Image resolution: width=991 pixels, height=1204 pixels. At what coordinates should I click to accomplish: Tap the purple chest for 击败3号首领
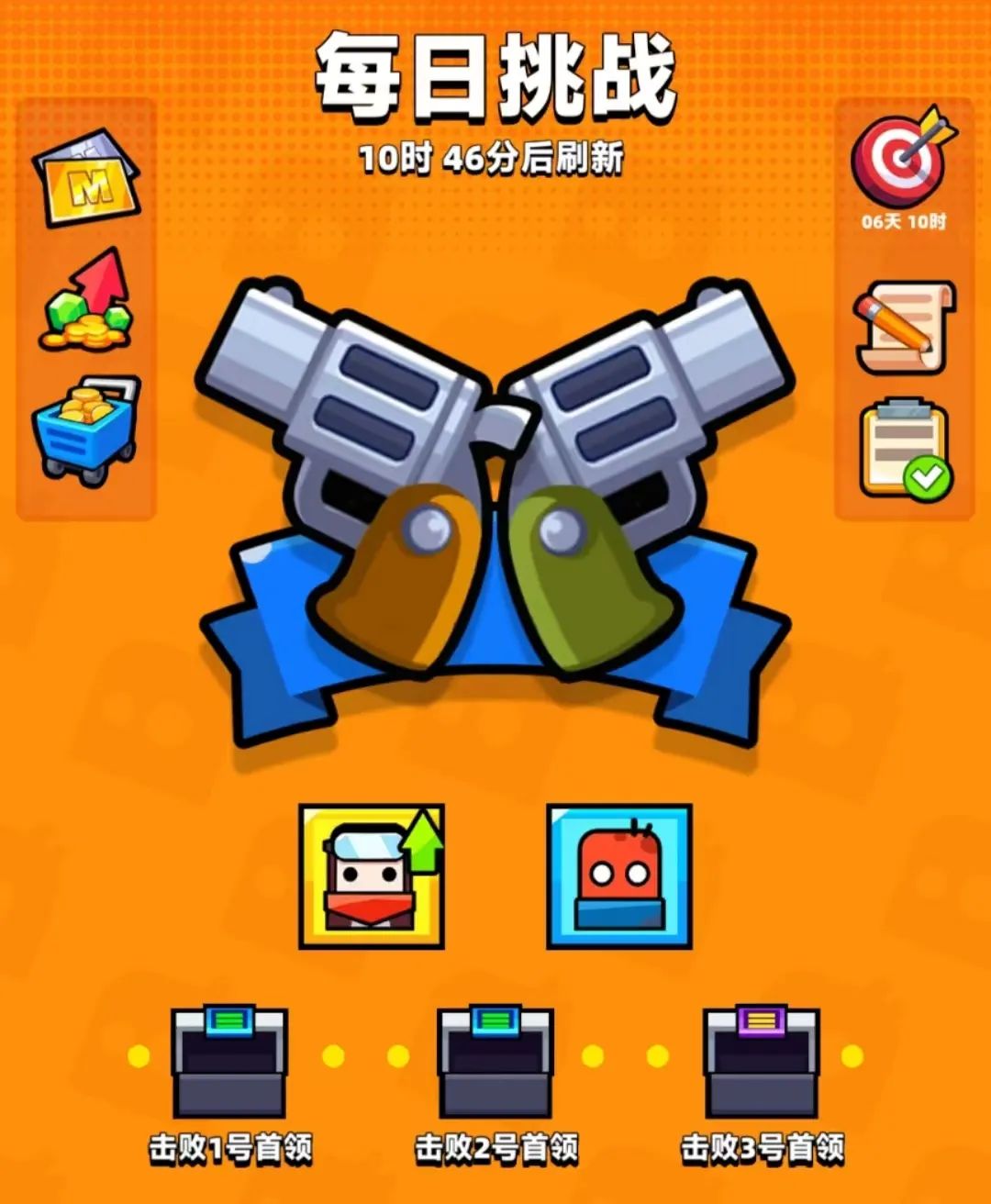[x=762, y=1062]
